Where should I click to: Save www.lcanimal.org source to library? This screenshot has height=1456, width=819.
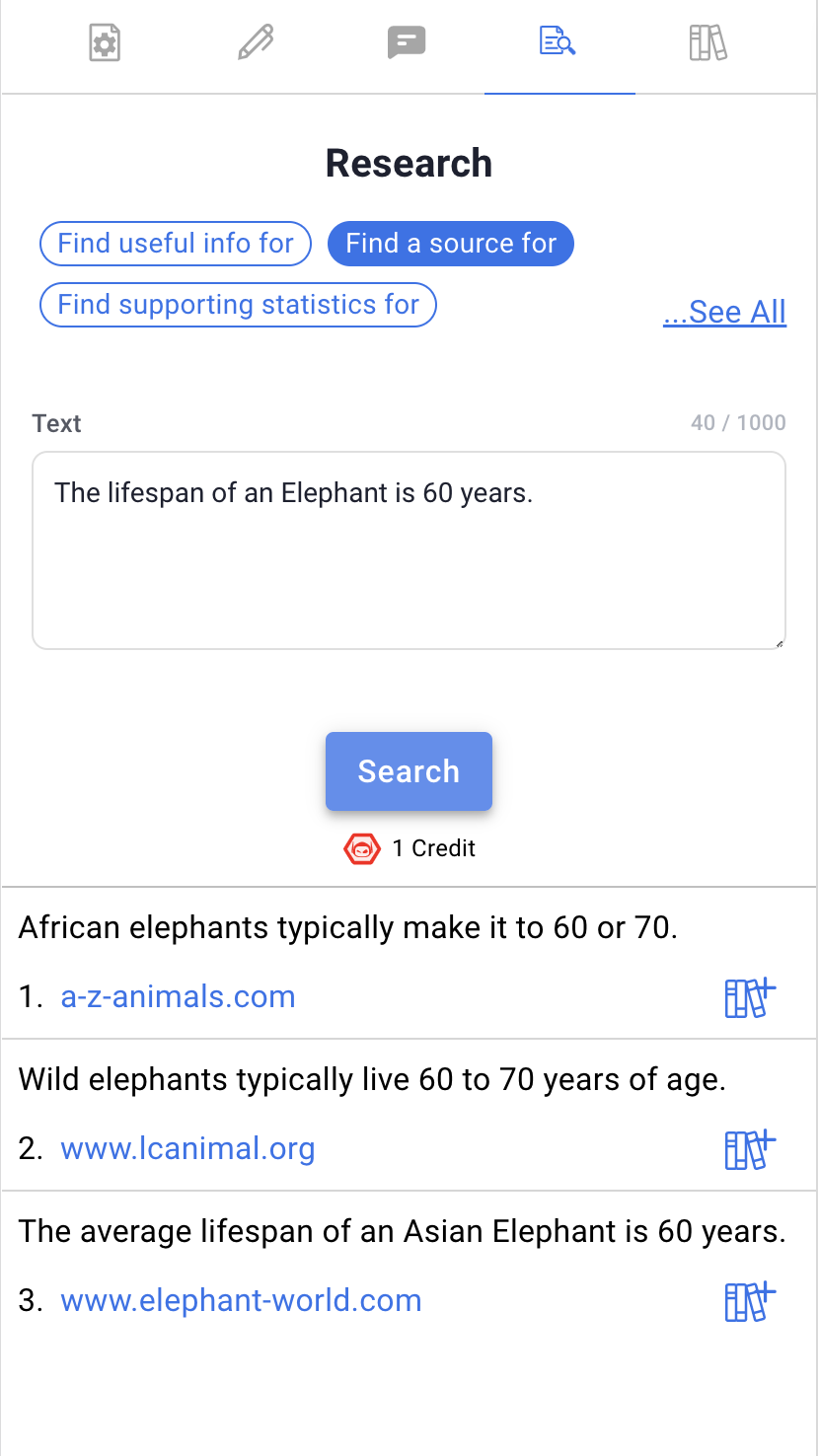[x=750, y=1149]
